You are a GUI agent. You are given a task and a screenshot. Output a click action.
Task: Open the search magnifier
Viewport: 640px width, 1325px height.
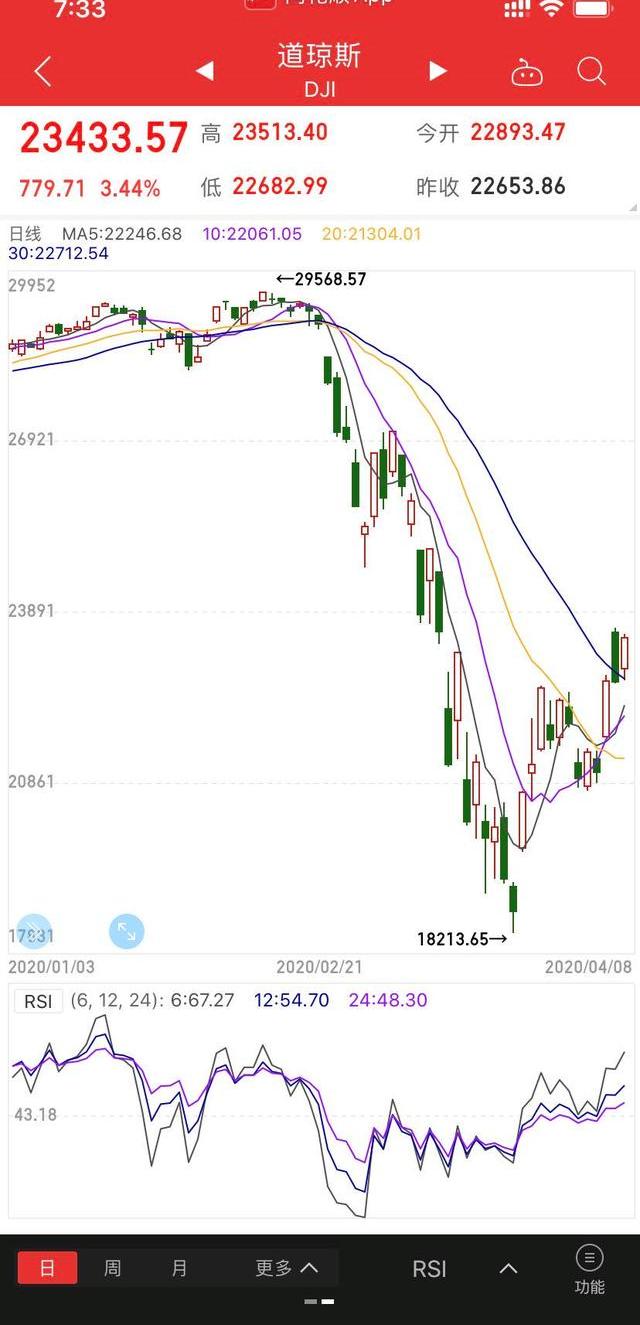(x=591, y=71)
